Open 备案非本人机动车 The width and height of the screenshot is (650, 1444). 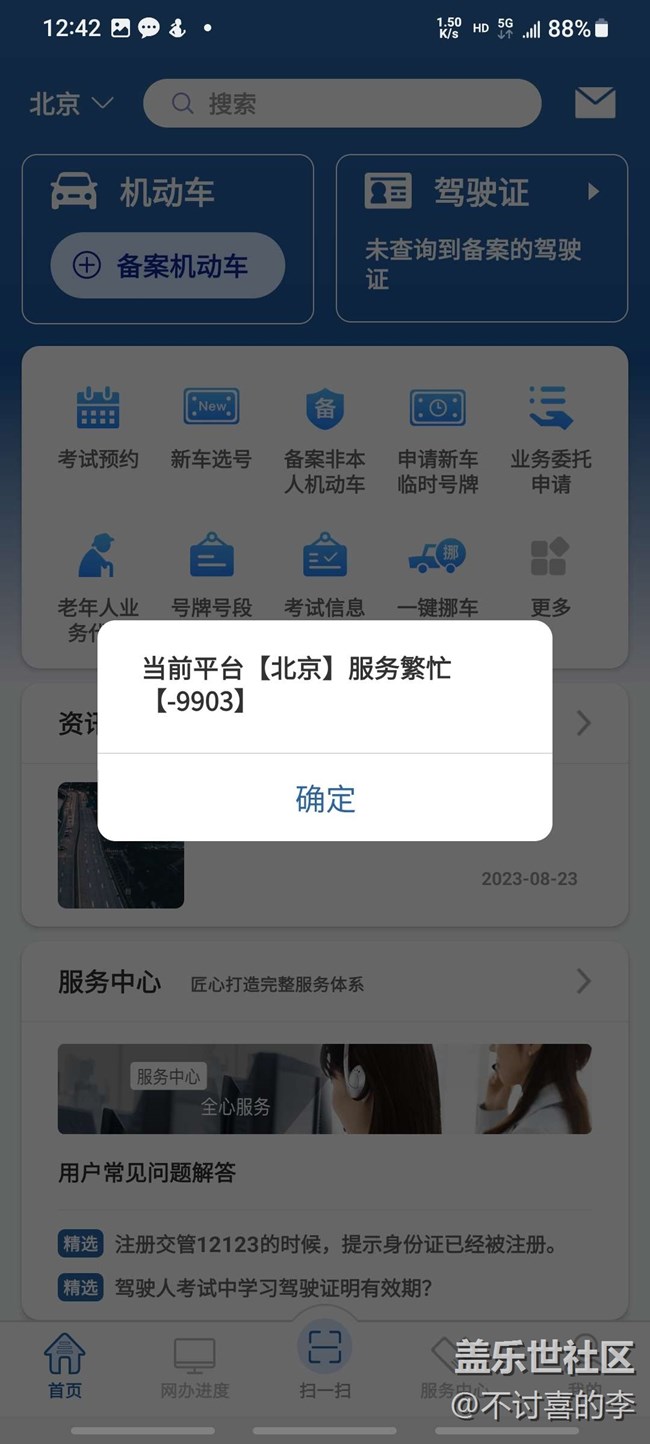pyautogui.click(x=324, y=440)
